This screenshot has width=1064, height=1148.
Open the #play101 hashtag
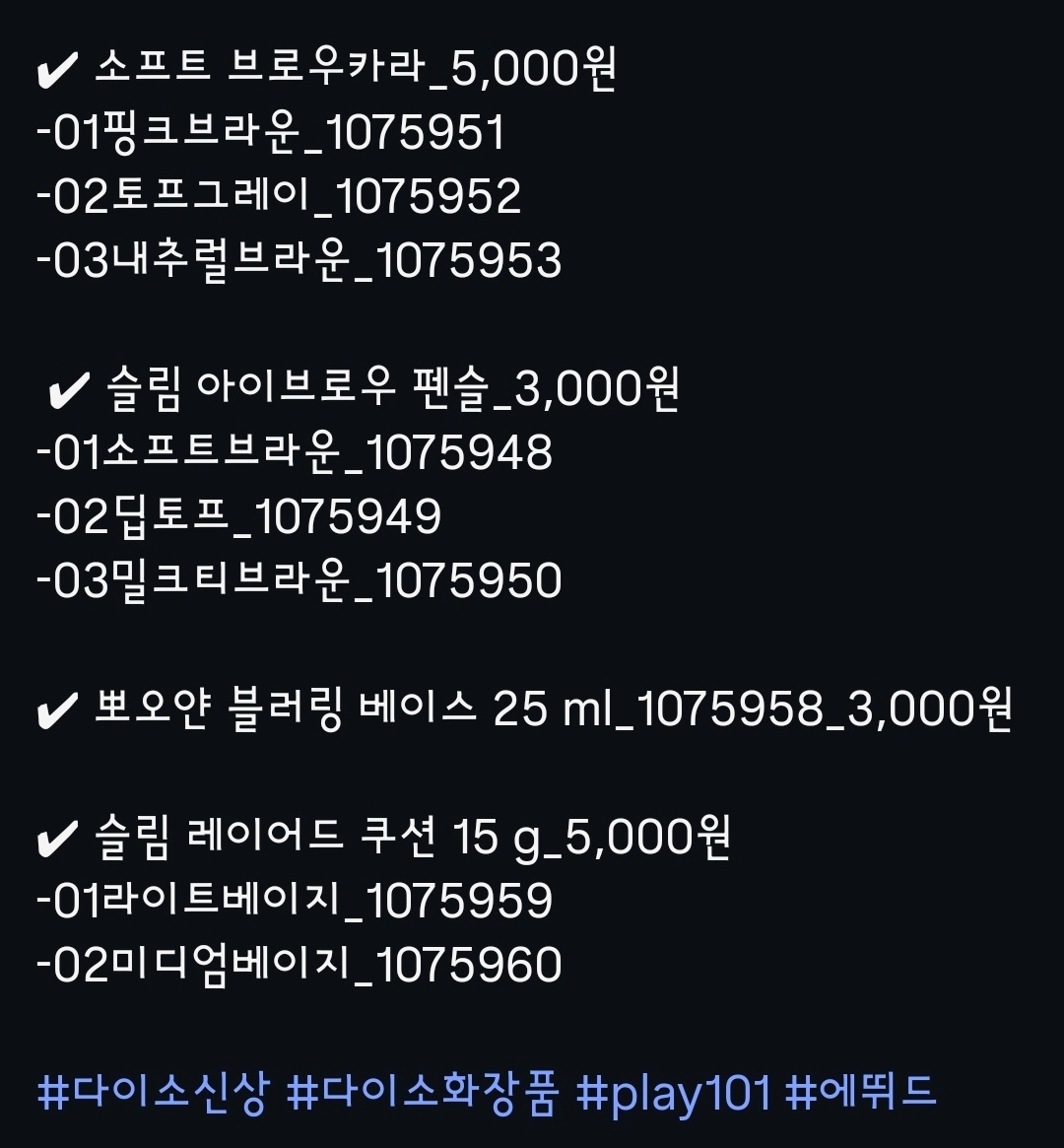[673, 1093]
